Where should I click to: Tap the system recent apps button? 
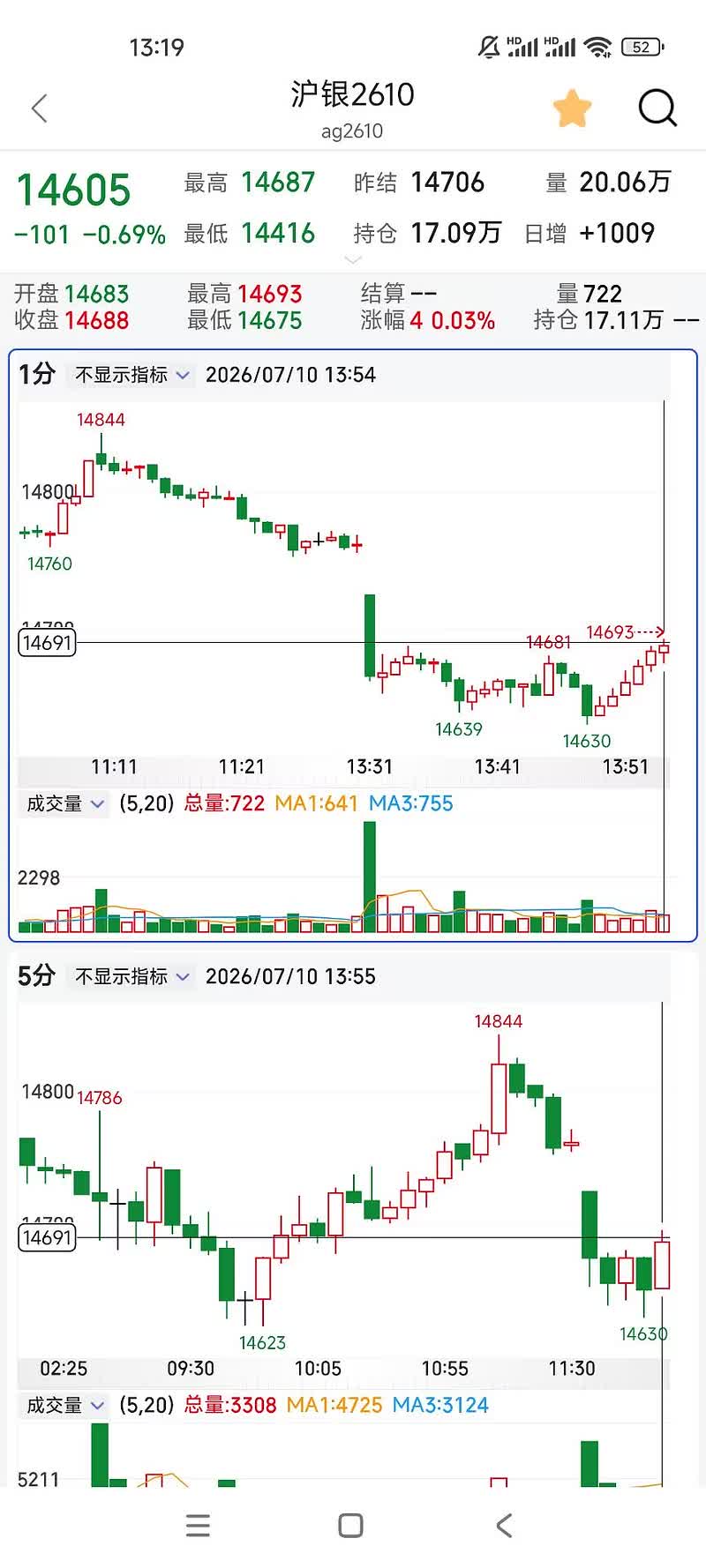[199, 1526]
